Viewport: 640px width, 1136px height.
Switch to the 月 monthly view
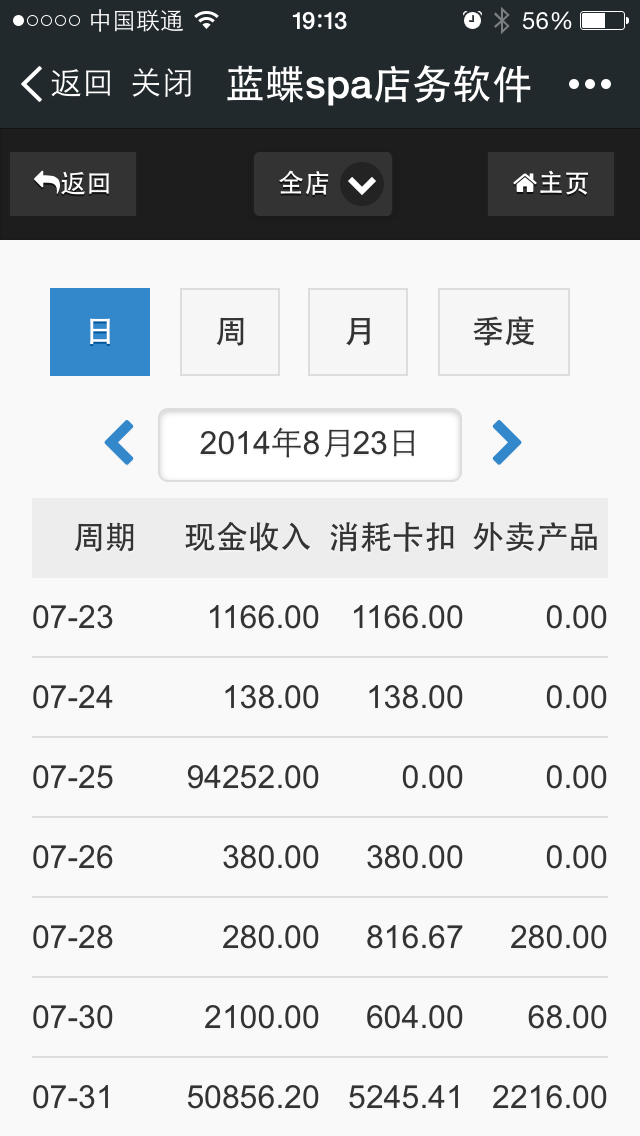(358, 332)
